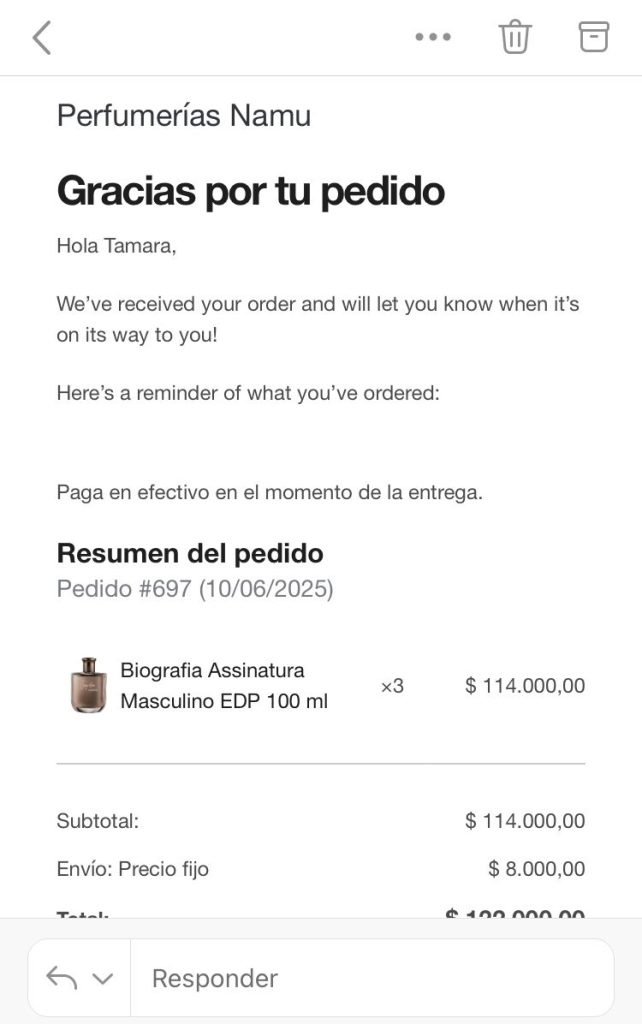This screenshot has height=1024, width=642.
Task: Open the Responder text field
Action: (372, 978)
